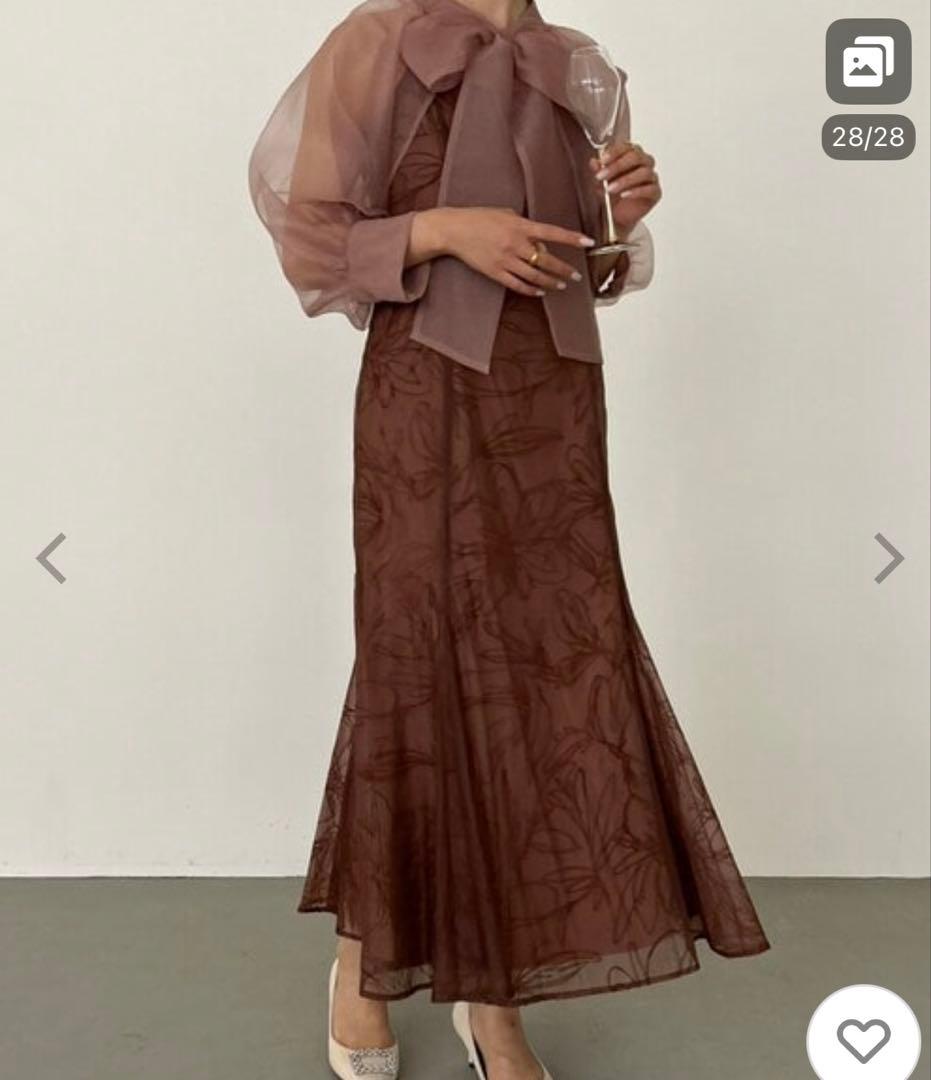The height and width of the screenshot is (1080, 931).
Task: Show the next product photo
Action: click(x=888, y=558)
